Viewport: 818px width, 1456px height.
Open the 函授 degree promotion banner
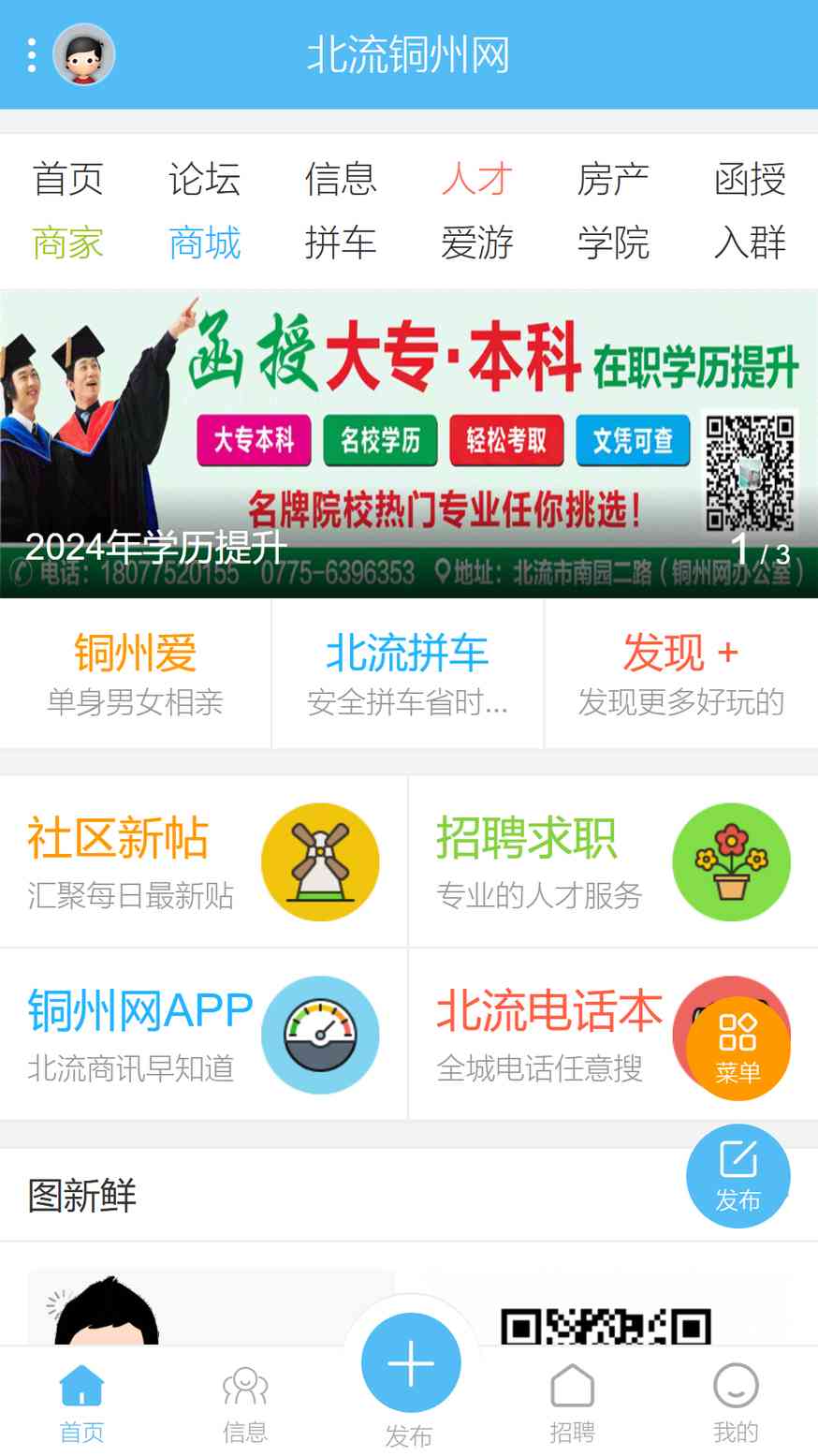[409, 444]
